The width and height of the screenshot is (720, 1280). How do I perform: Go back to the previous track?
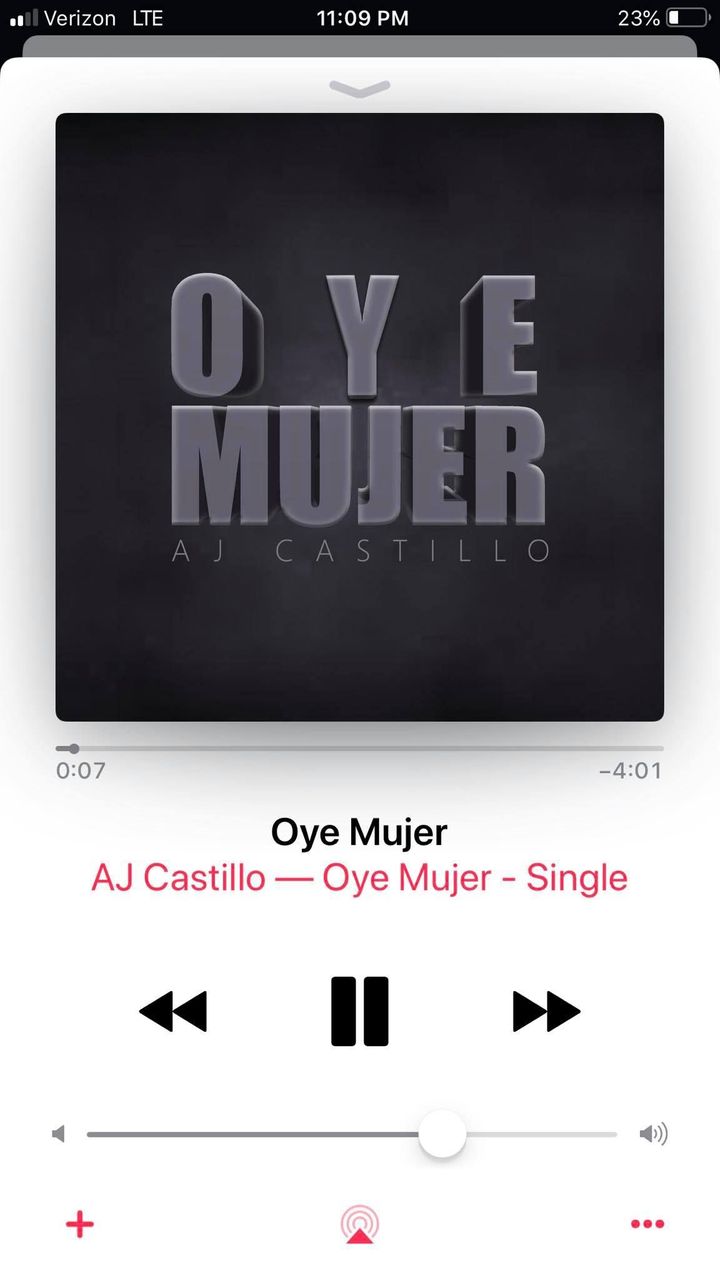tap(173, 1011)
